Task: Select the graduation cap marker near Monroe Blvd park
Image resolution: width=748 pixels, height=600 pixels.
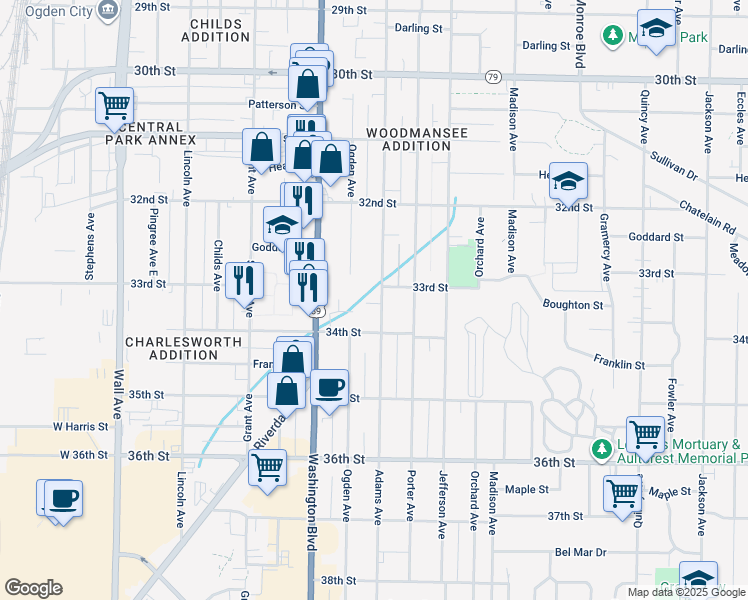Action: (656, 29)
